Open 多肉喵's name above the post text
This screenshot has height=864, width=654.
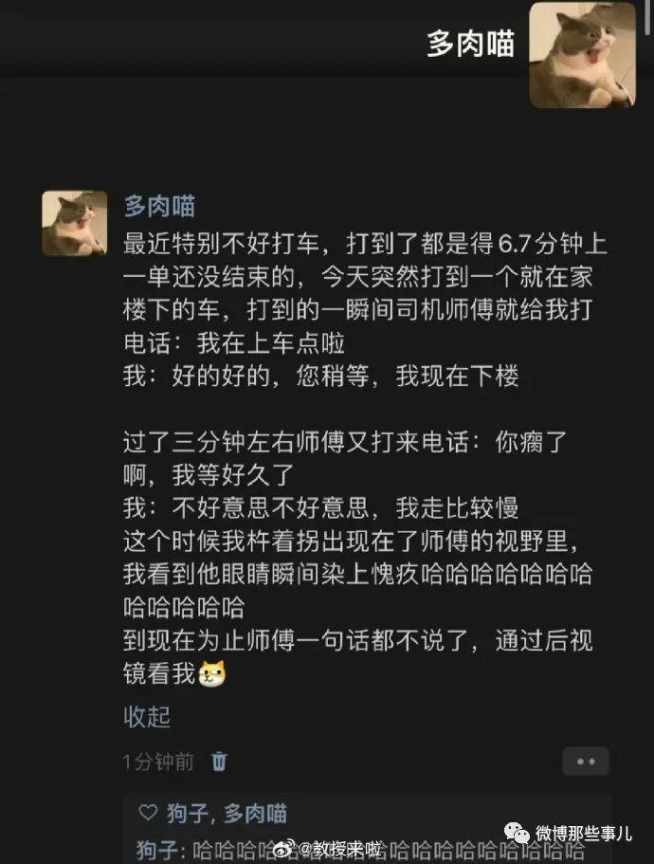159,207
